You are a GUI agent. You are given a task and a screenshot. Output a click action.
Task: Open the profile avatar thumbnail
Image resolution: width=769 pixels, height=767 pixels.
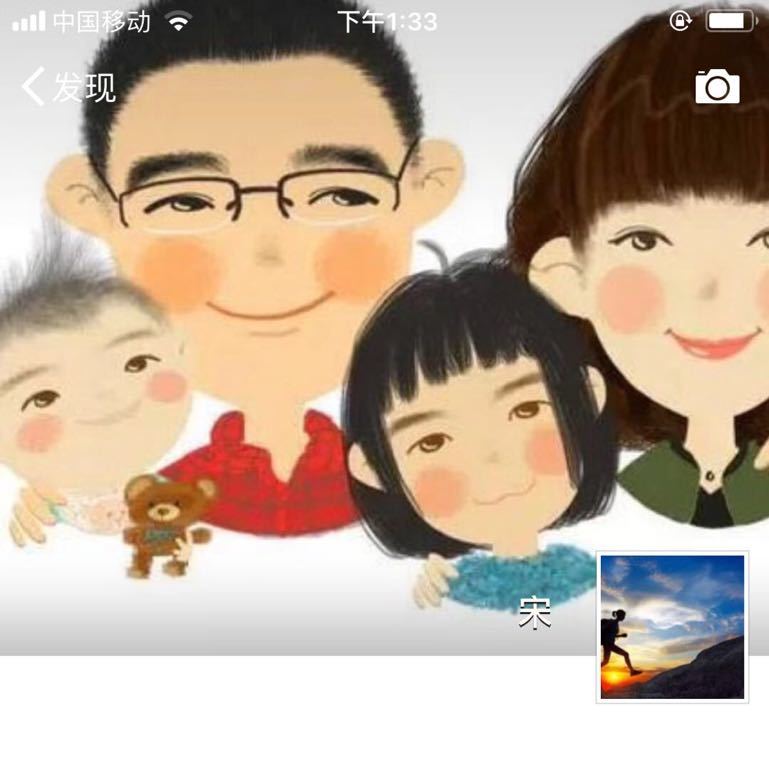(672, 627)
